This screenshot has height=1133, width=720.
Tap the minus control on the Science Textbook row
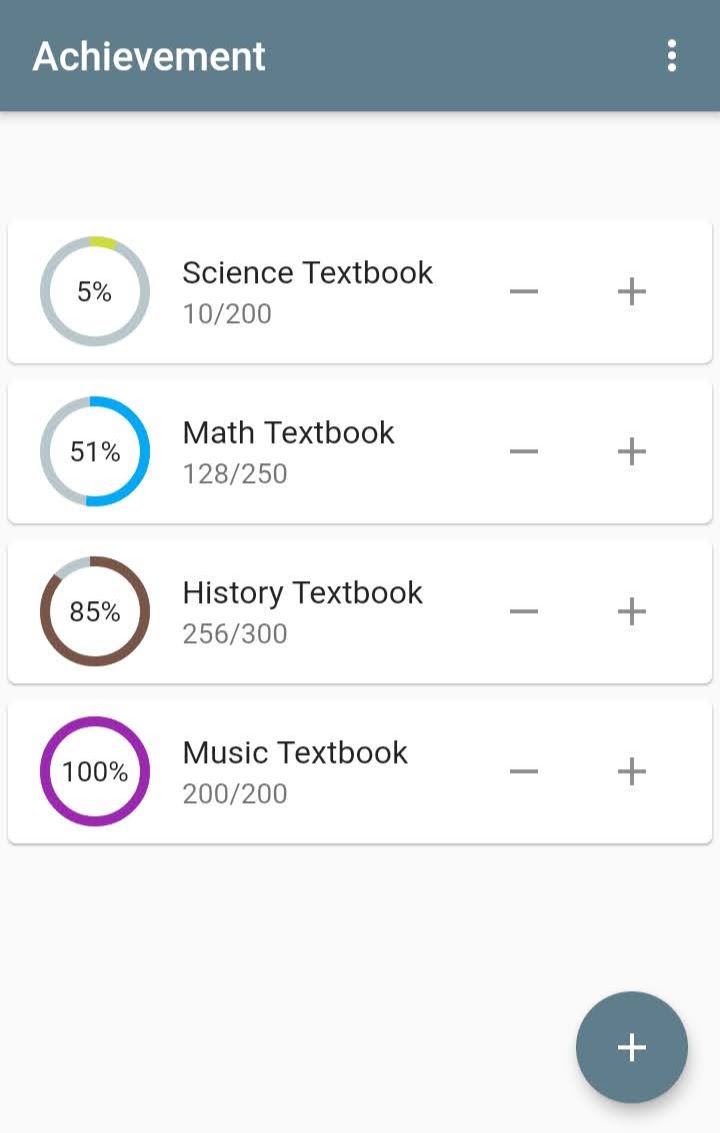click(x=524, y=292)
